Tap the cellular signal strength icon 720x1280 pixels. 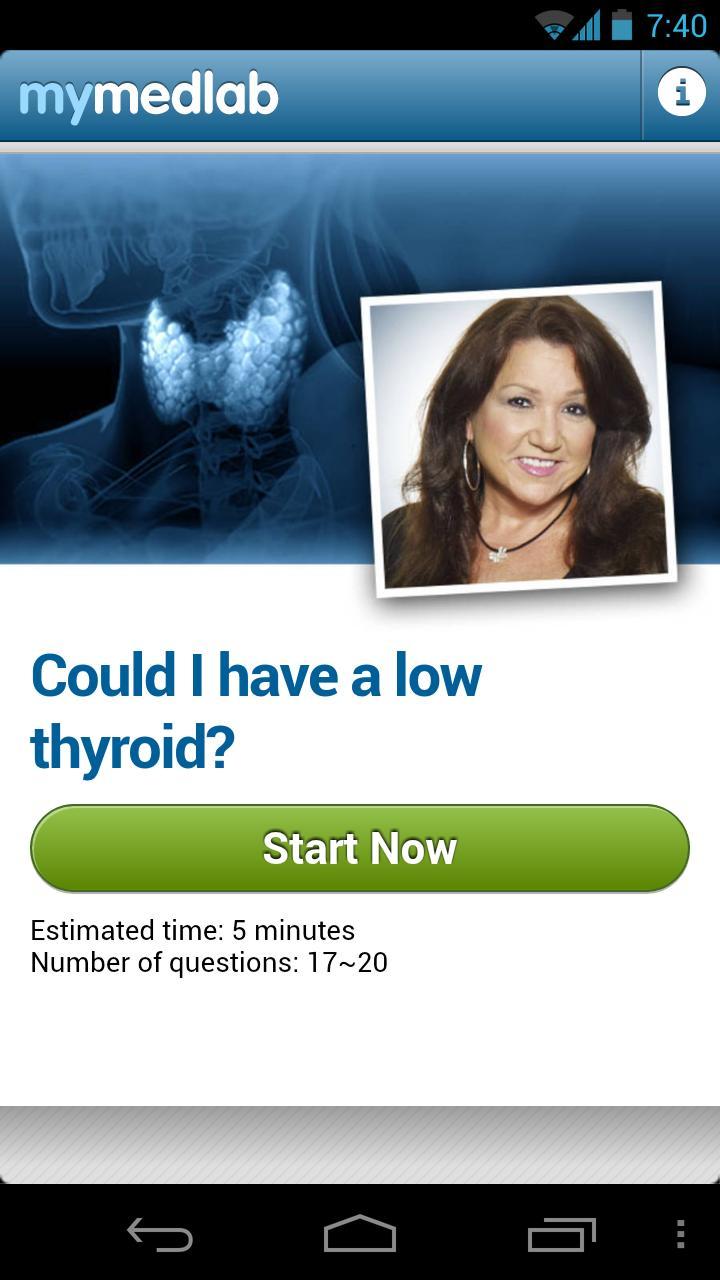[588, 26]
